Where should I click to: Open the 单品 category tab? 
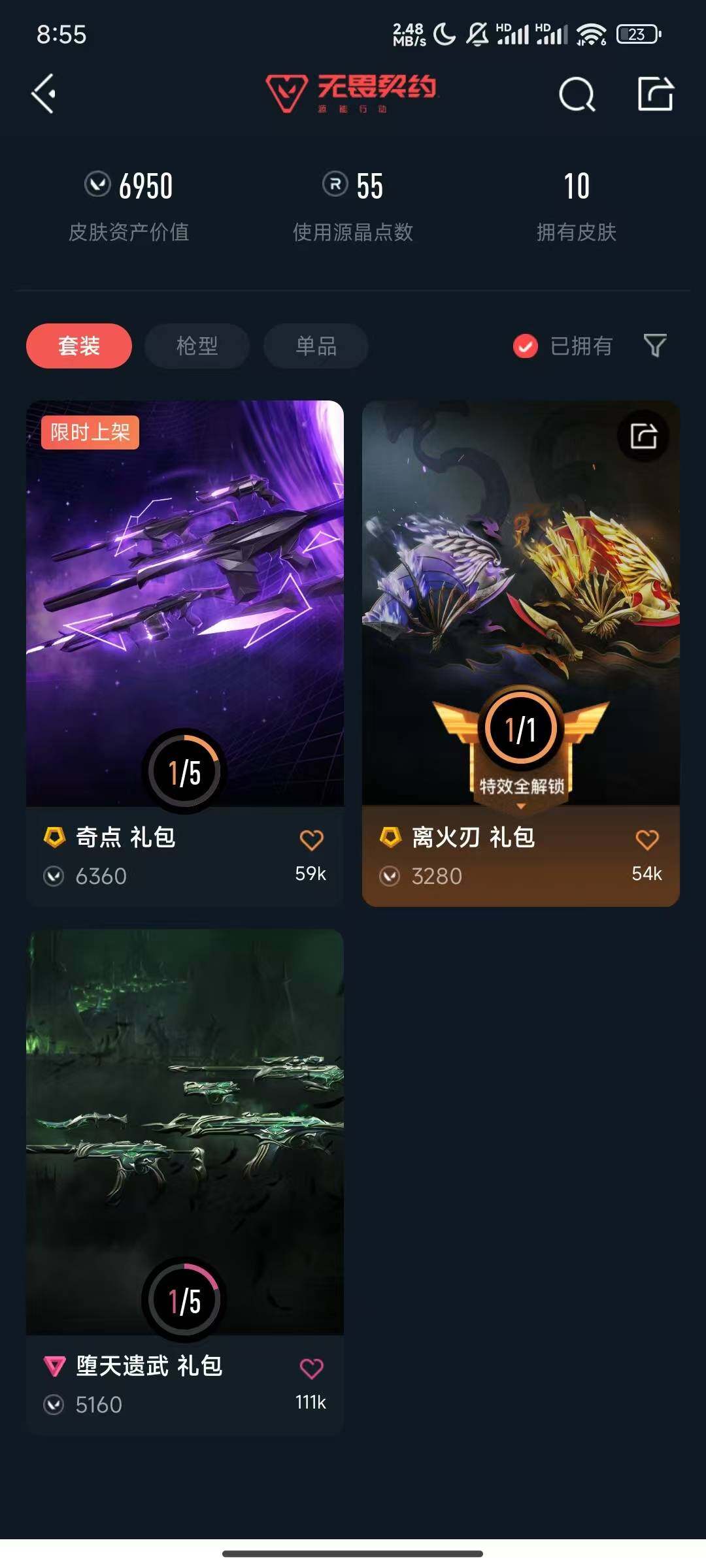point(314,346)
